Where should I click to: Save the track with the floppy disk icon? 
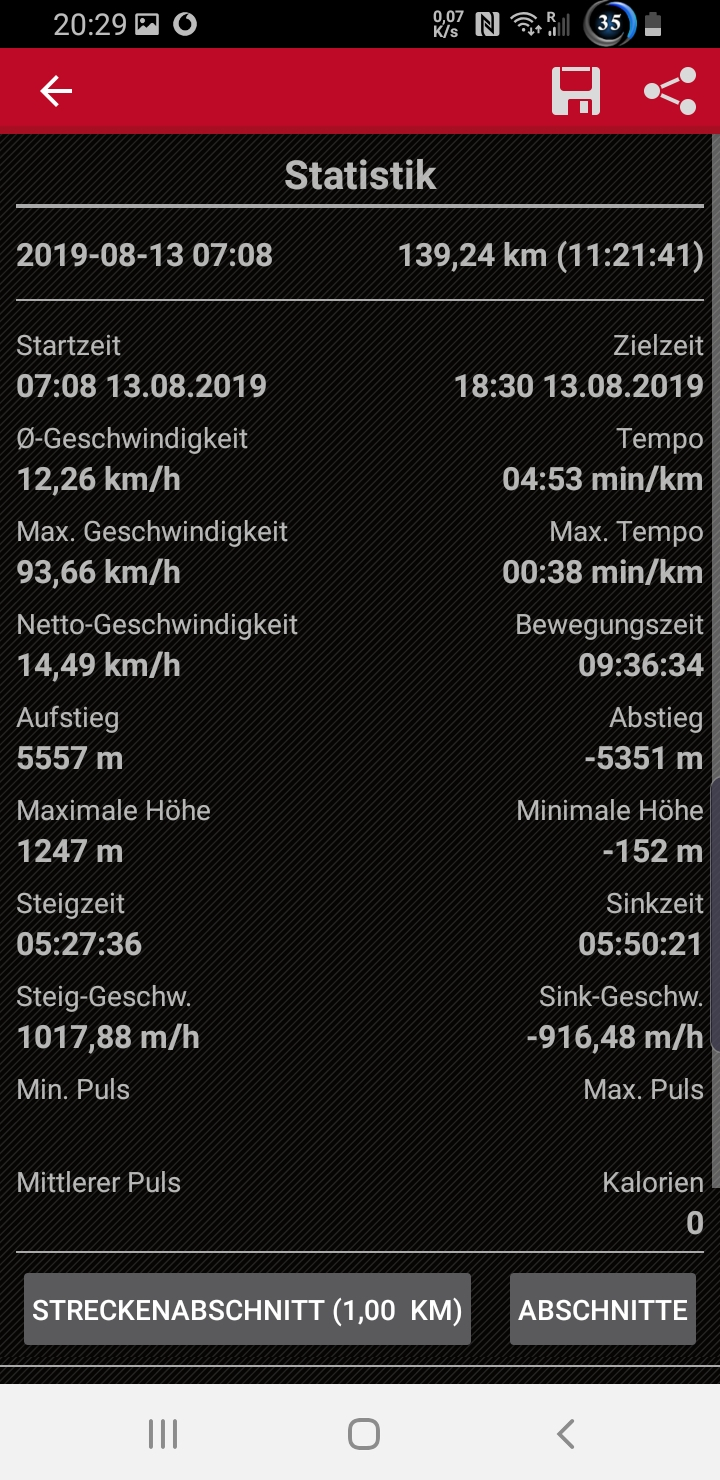coord(576,91)
